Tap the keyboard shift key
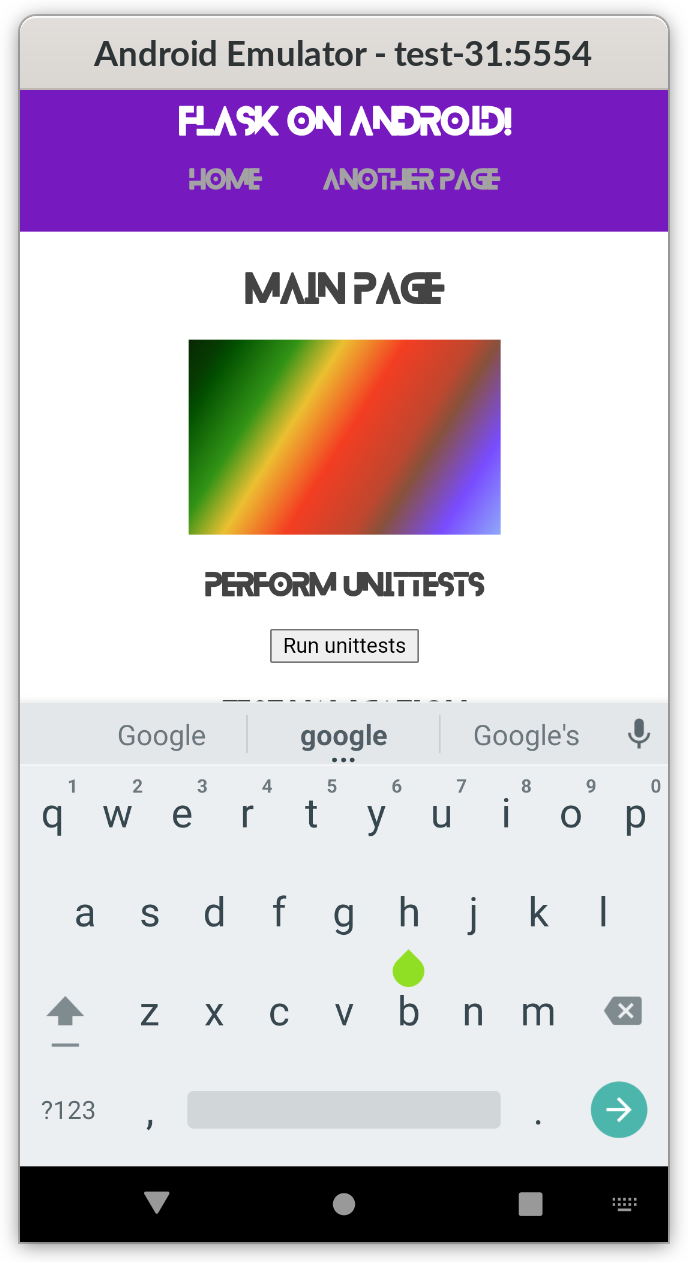The width and height of the screenshot is (688, 1262). 65,1013
